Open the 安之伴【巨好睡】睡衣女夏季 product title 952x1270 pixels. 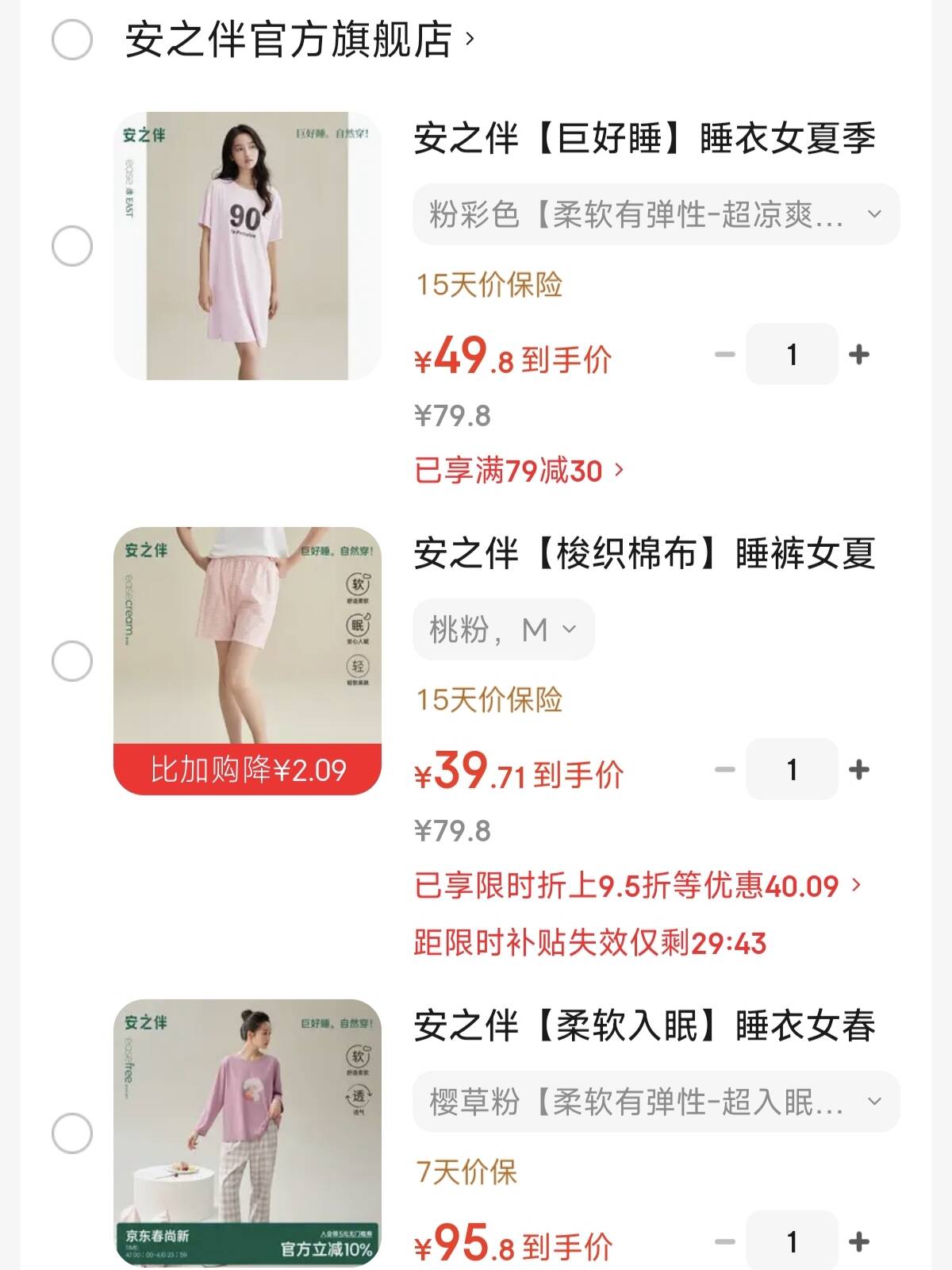(x=644, y=139)
